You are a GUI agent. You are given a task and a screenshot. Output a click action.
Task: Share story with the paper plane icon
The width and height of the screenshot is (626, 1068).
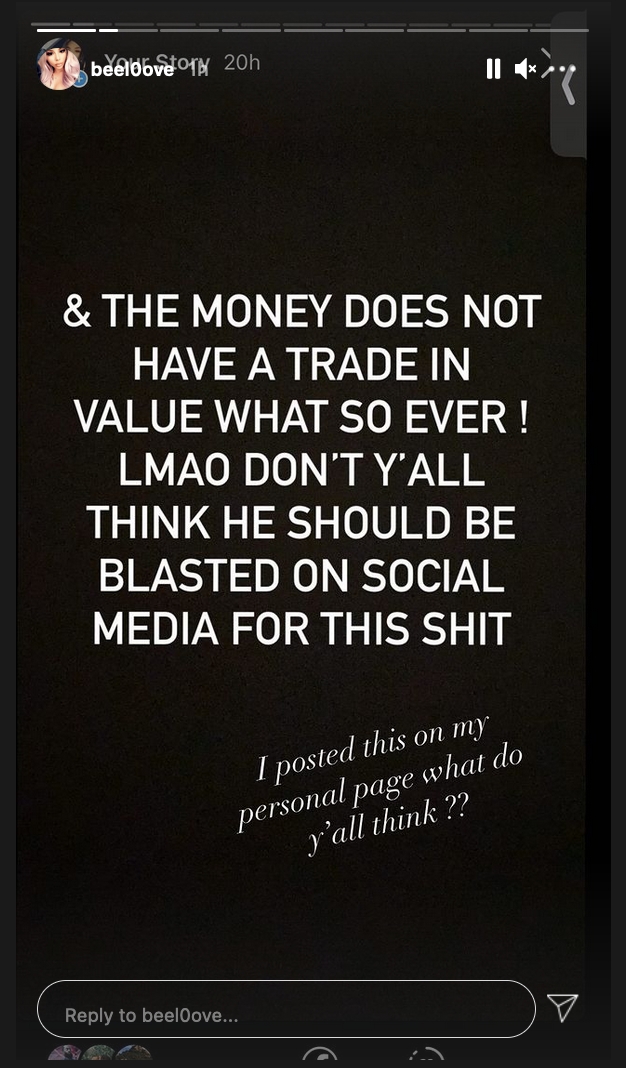[x=562, y=1007]
